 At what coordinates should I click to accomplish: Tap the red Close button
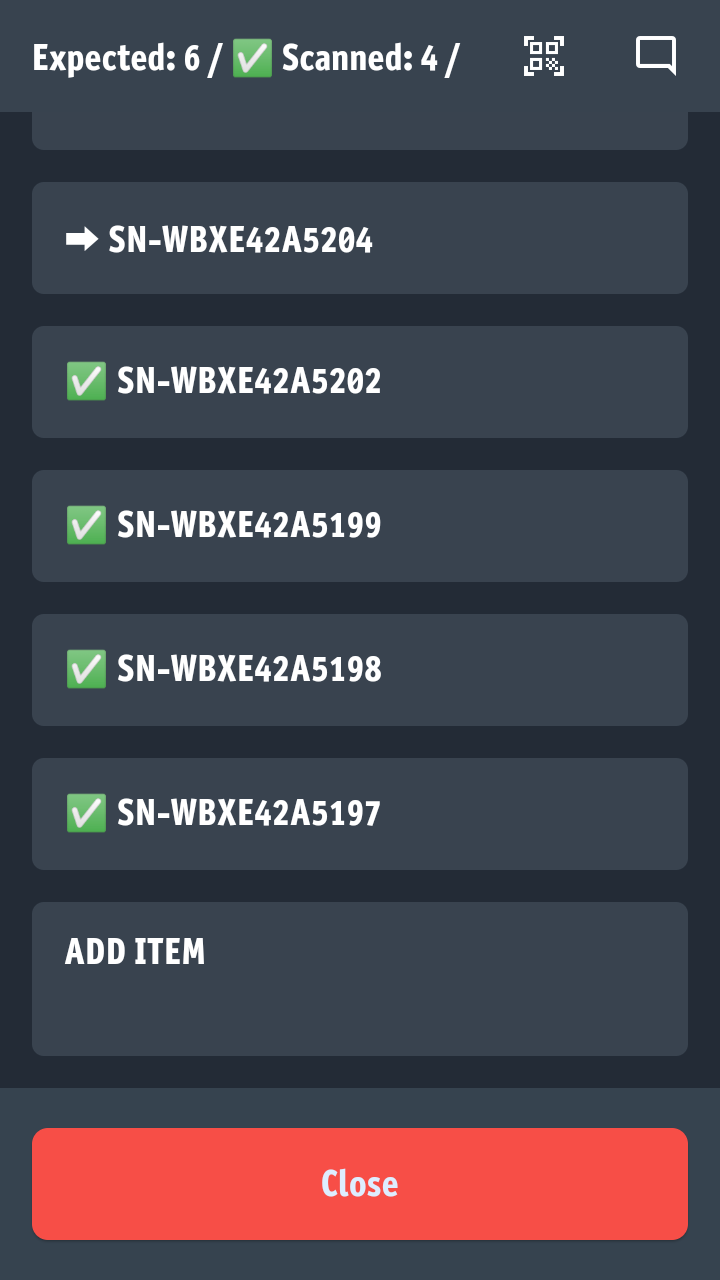[x=360, y=1184]
